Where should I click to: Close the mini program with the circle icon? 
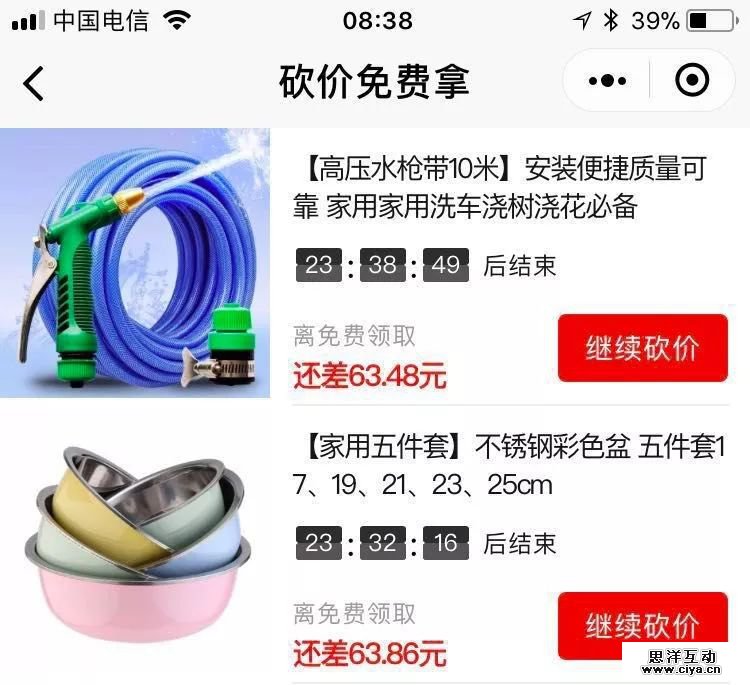click(x=692, y=80)
